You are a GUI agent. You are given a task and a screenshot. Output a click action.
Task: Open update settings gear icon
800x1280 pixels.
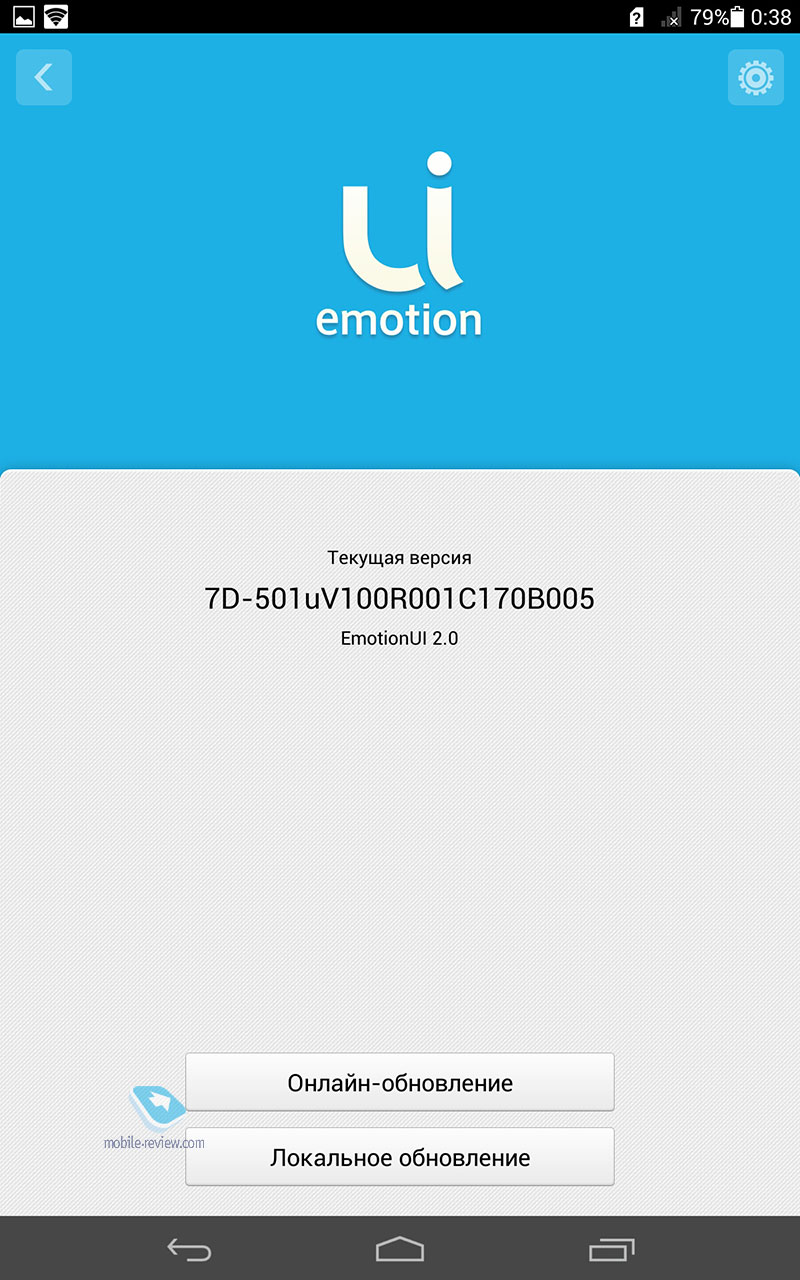pos(755,77)
